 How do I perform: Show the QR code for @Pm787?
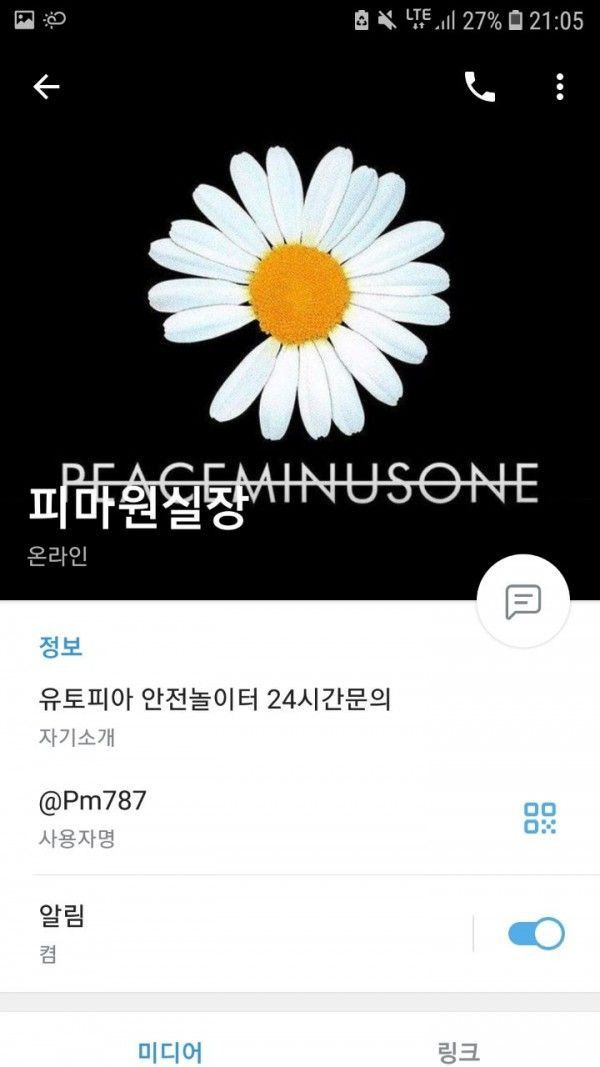point(540,817)
